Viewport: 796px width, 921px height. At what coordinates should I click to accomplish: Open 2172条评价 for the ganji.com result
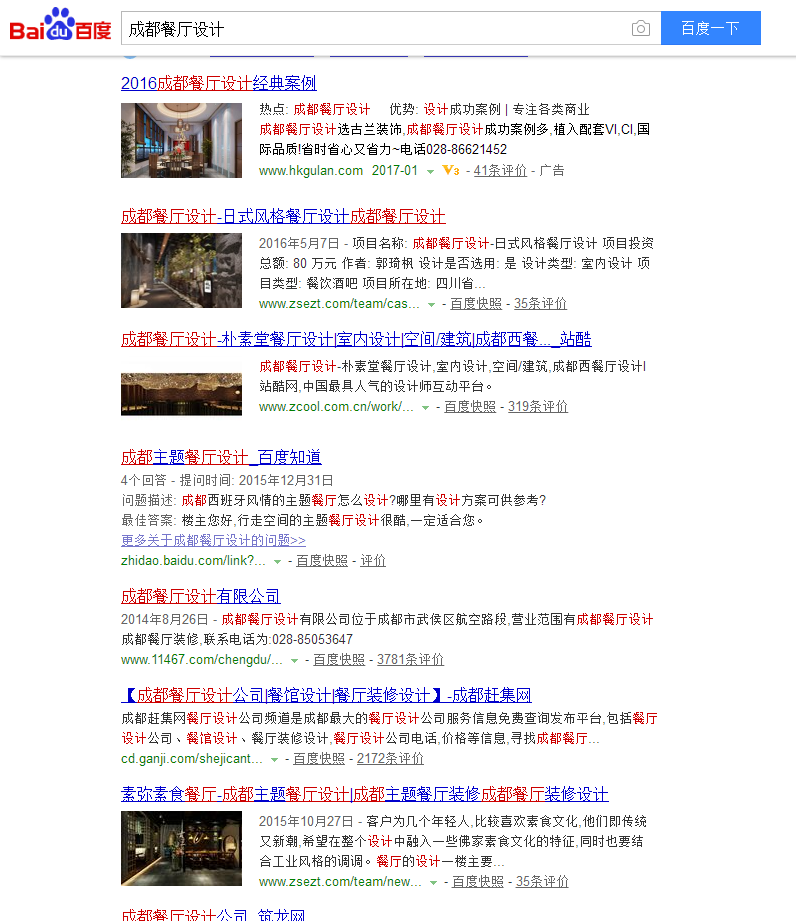tap(390, 759)
